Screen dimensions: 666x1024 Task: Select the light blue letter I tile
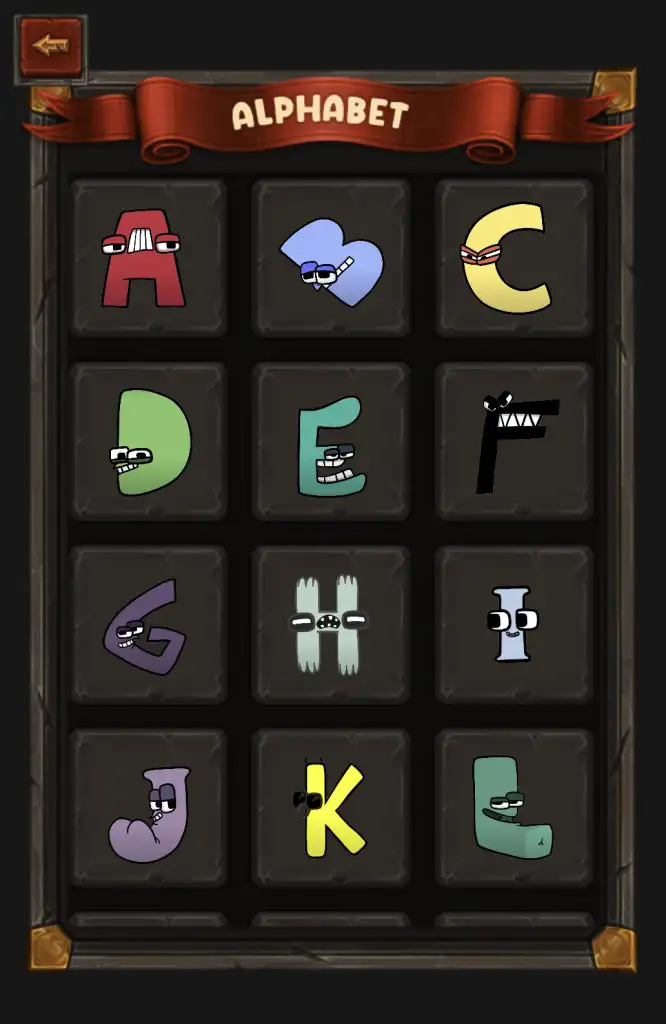pyautogui.click(x=514, y=624)
